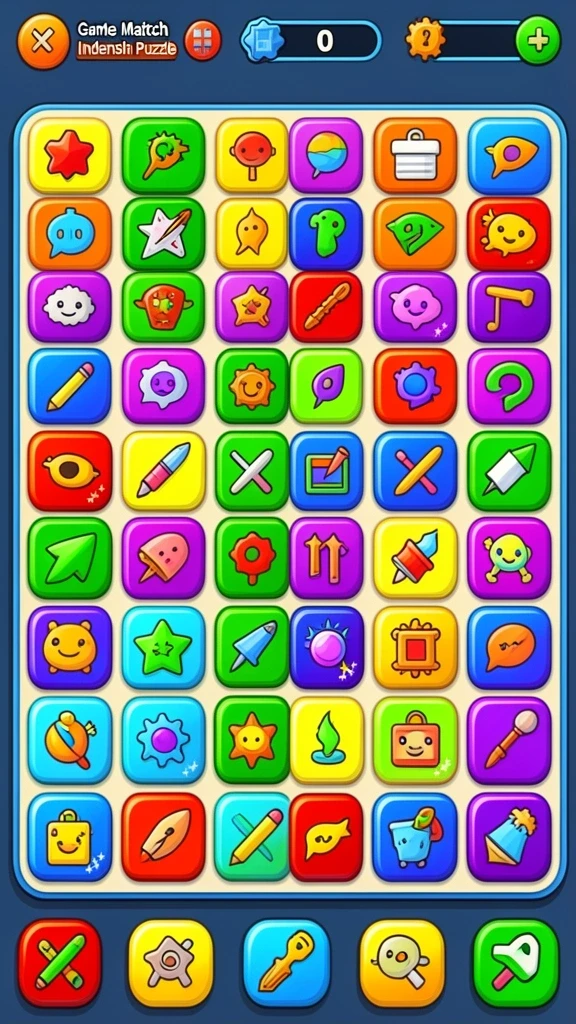This screenshot has width=576, height=1024.
Task: Use the green hammer booster
Action: click(516, 963)
